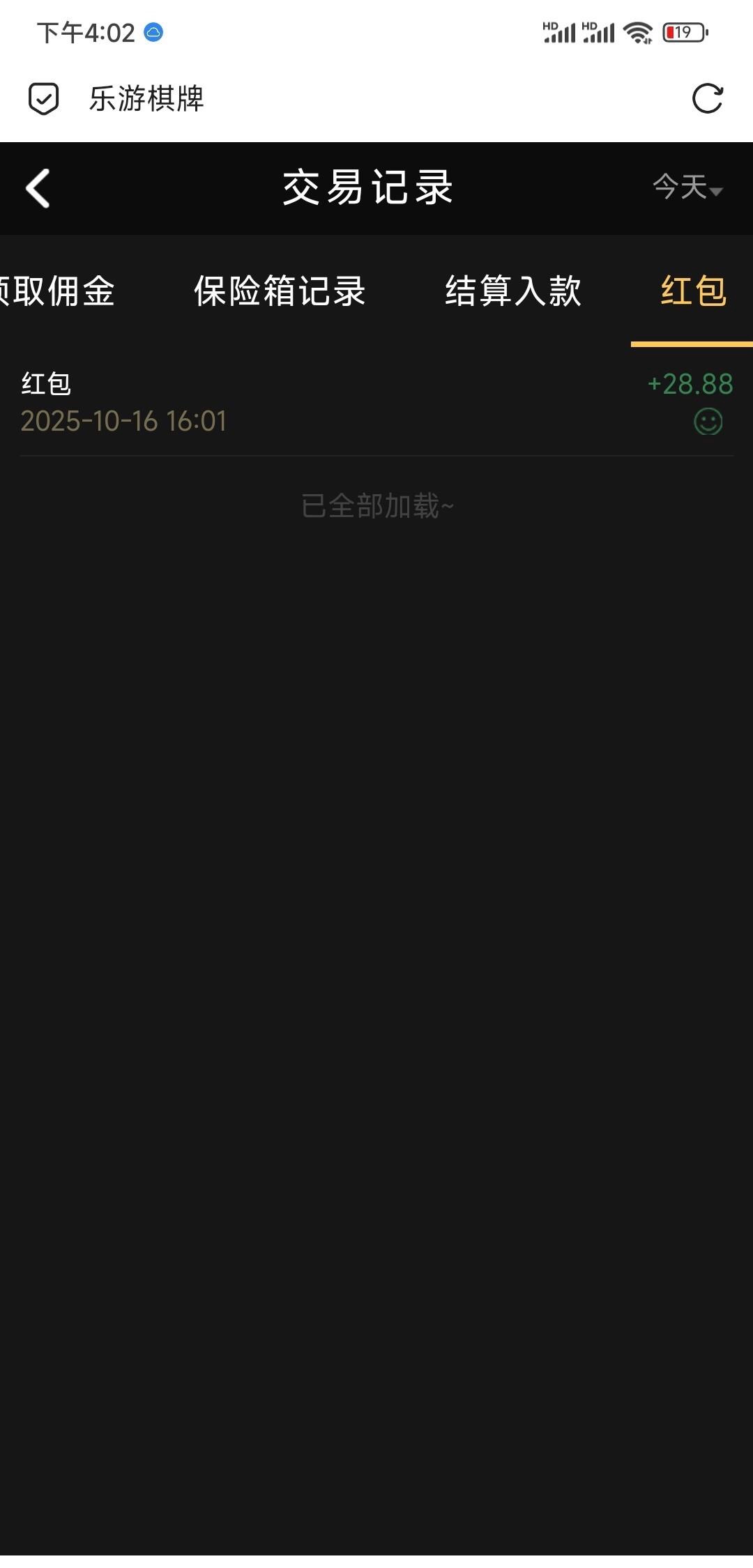
Task: Go back from 交易记录 page
Action: 38,188
